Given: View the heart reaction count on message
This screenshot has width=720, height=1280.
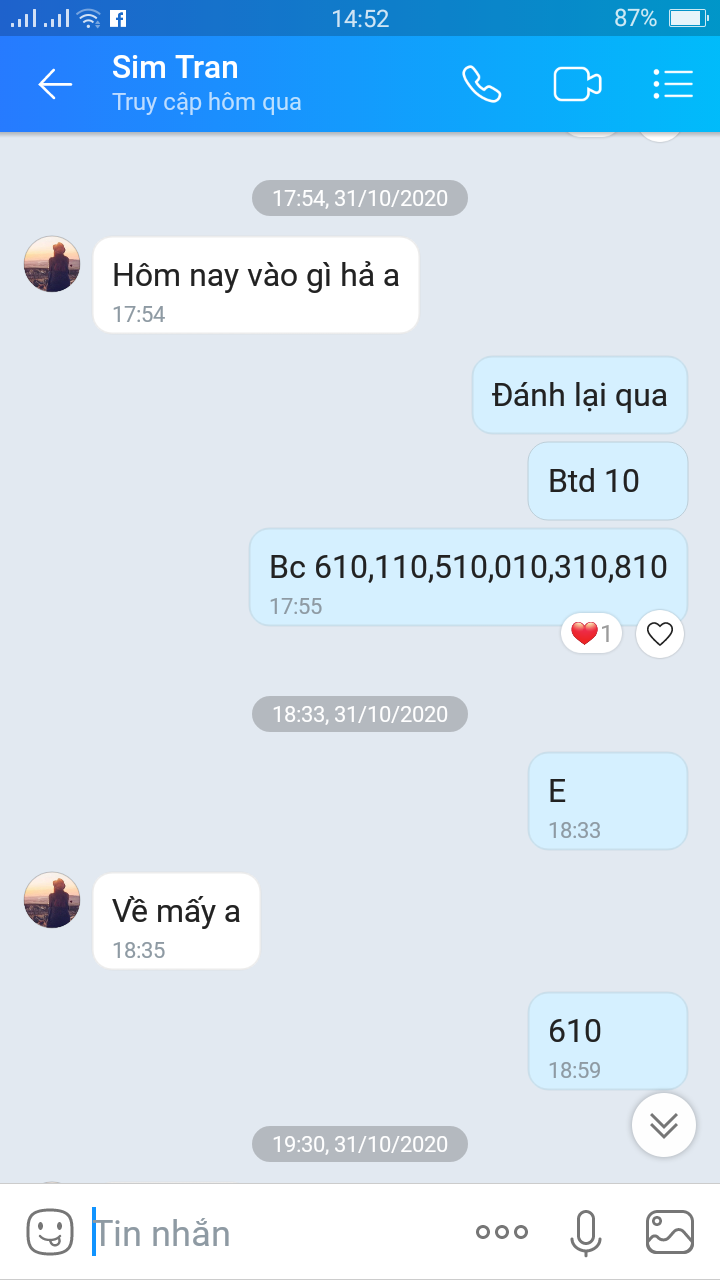Looking at the screenshot, I should (591, 633).
